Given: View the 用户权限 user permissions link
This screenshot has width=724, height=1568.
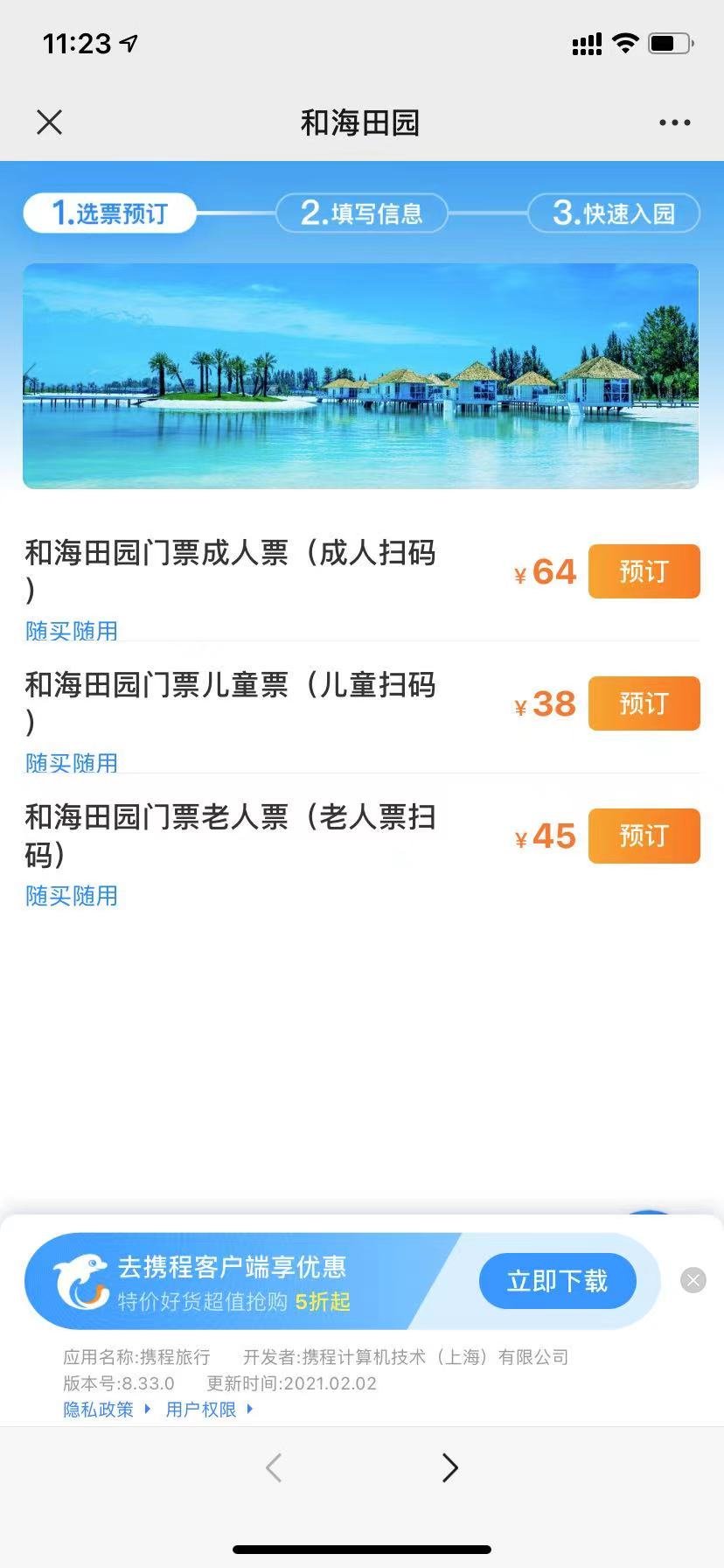Looking at the screenshot, I should tap(202, 1409).
